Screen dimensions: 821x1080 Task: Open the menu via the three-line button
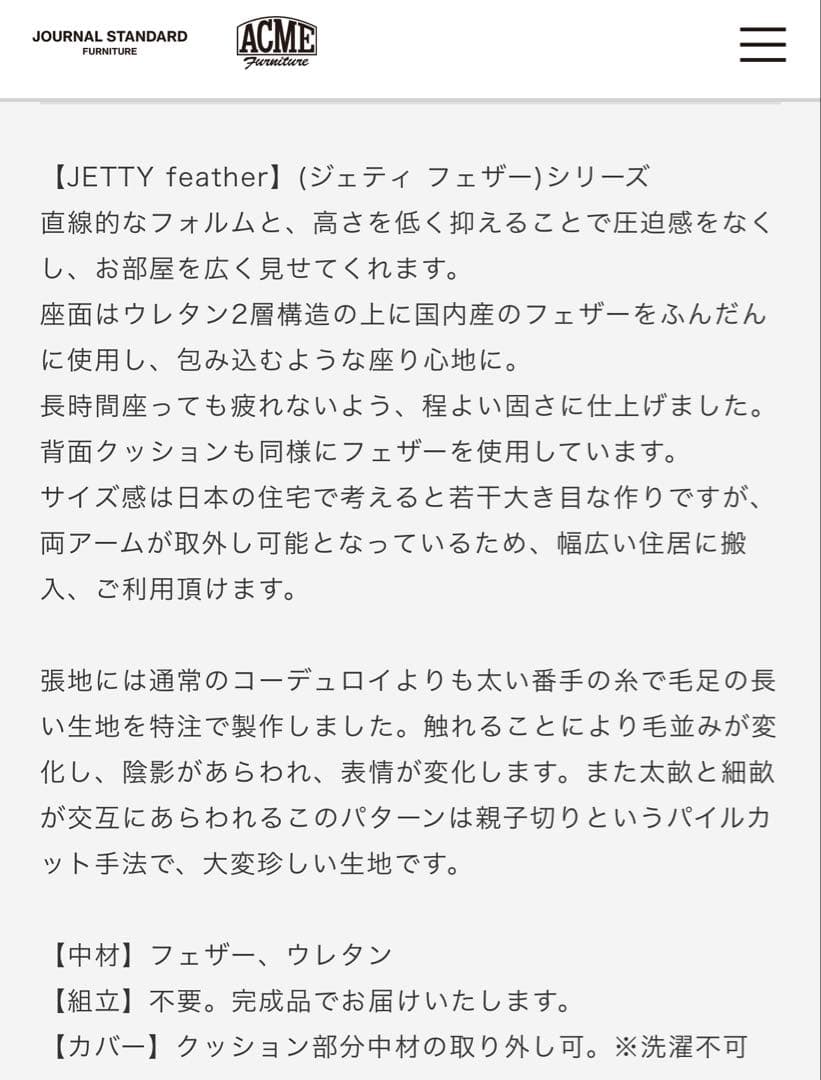pyautogui.click(x=762, y=45)
